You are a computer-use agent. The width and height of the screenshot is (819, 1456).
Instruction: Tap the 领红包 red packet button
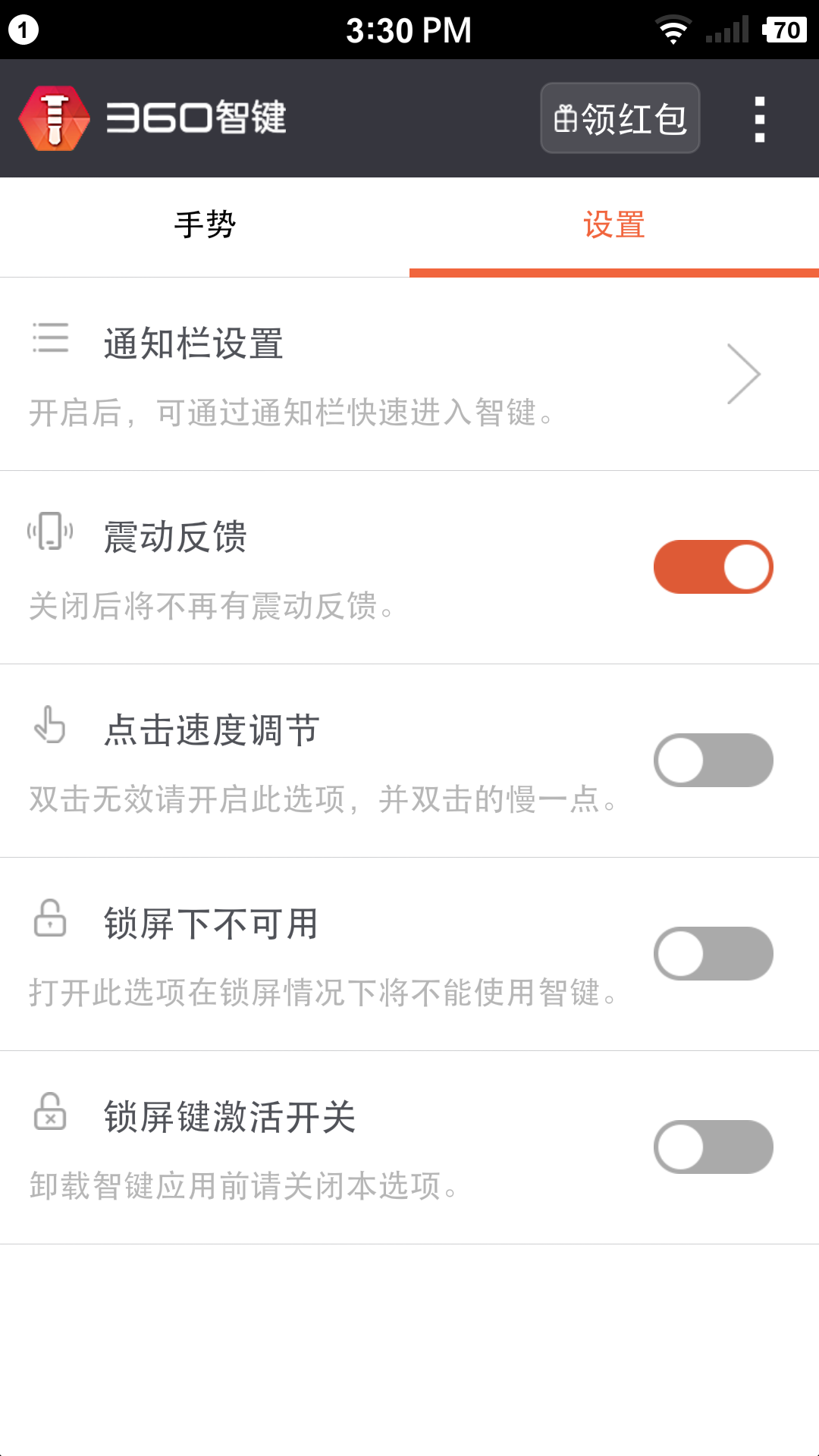tap(620, 118)
